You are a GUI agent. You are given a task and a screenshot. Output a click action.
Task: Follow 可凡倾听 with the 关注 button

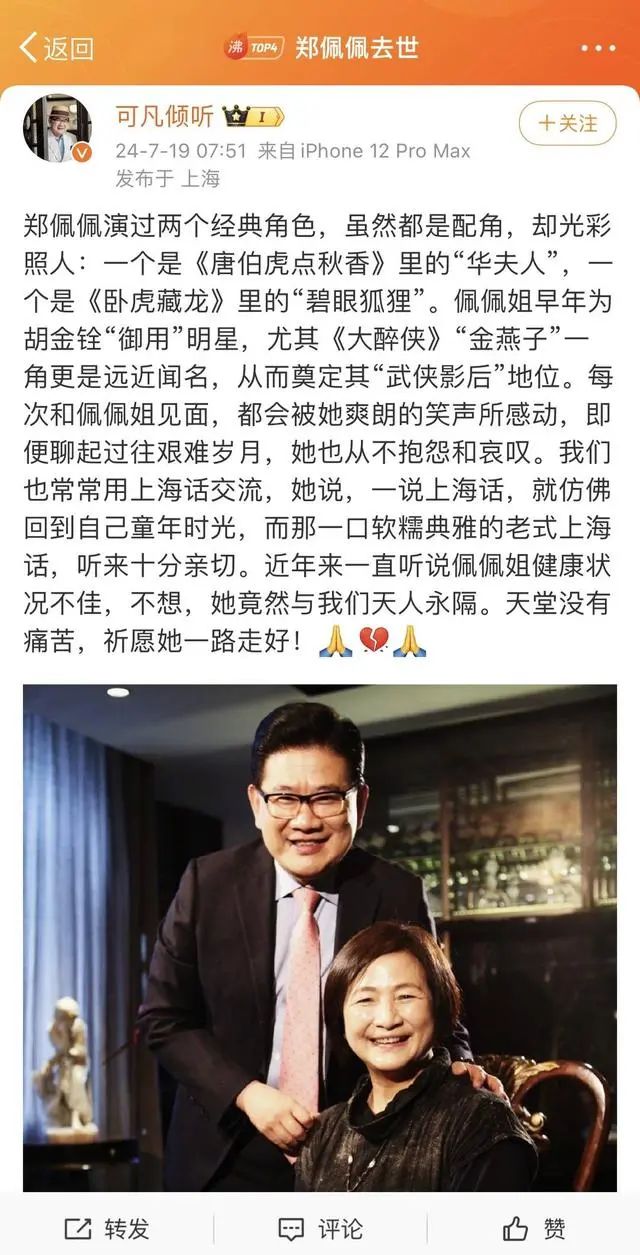coord(568,123)
